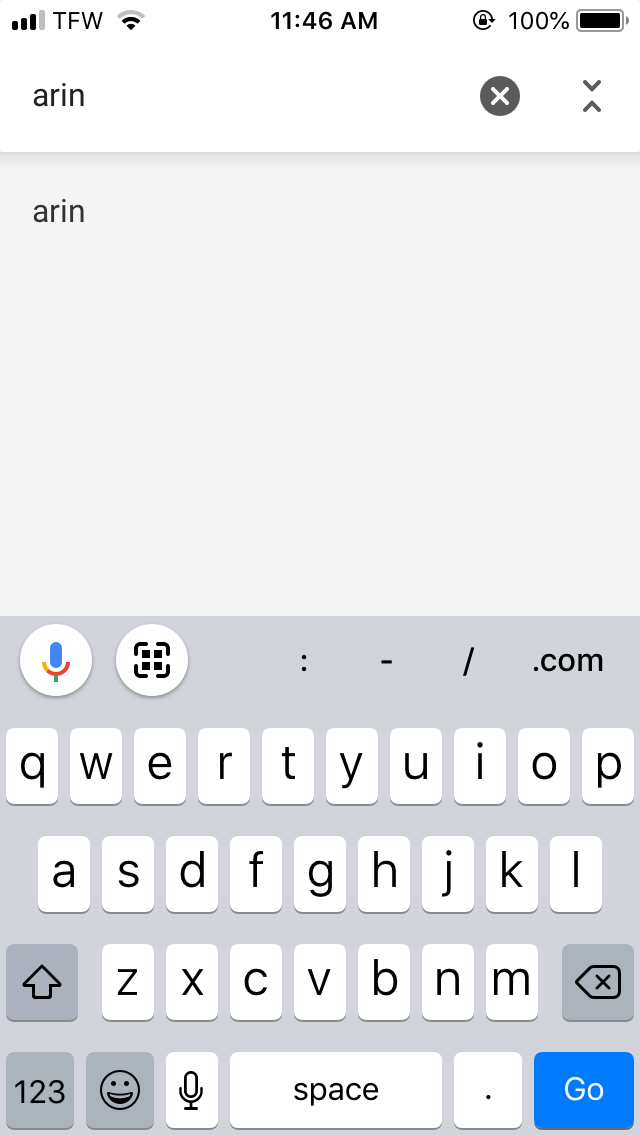640x1136 pixels.
Task: Collapse the search suggestions panel
Action: click(x=592, y=96)
